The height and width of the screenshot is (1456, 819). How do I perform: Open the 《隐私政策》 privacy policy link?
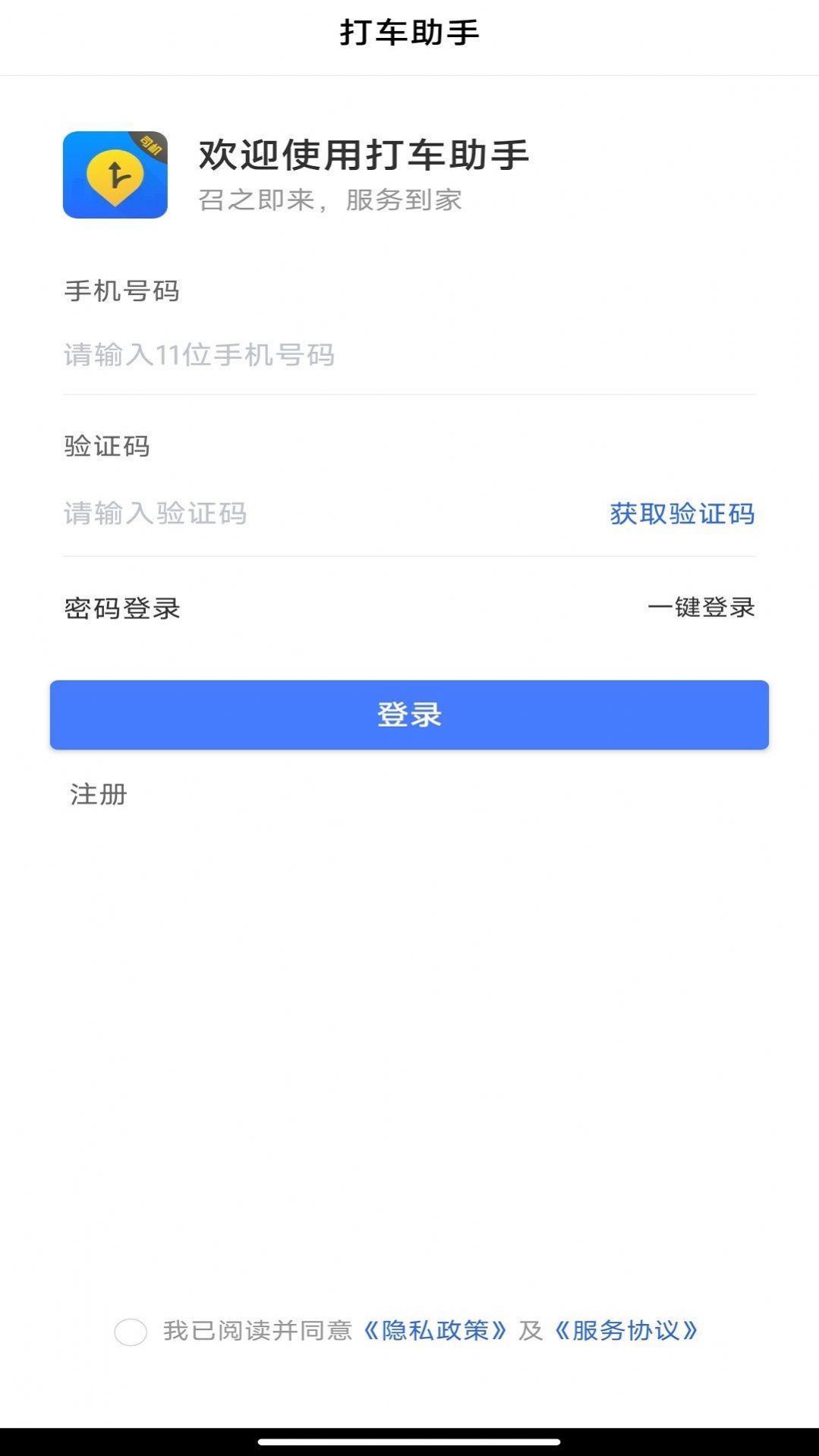pyautogui.click(x=435, y=1330)
